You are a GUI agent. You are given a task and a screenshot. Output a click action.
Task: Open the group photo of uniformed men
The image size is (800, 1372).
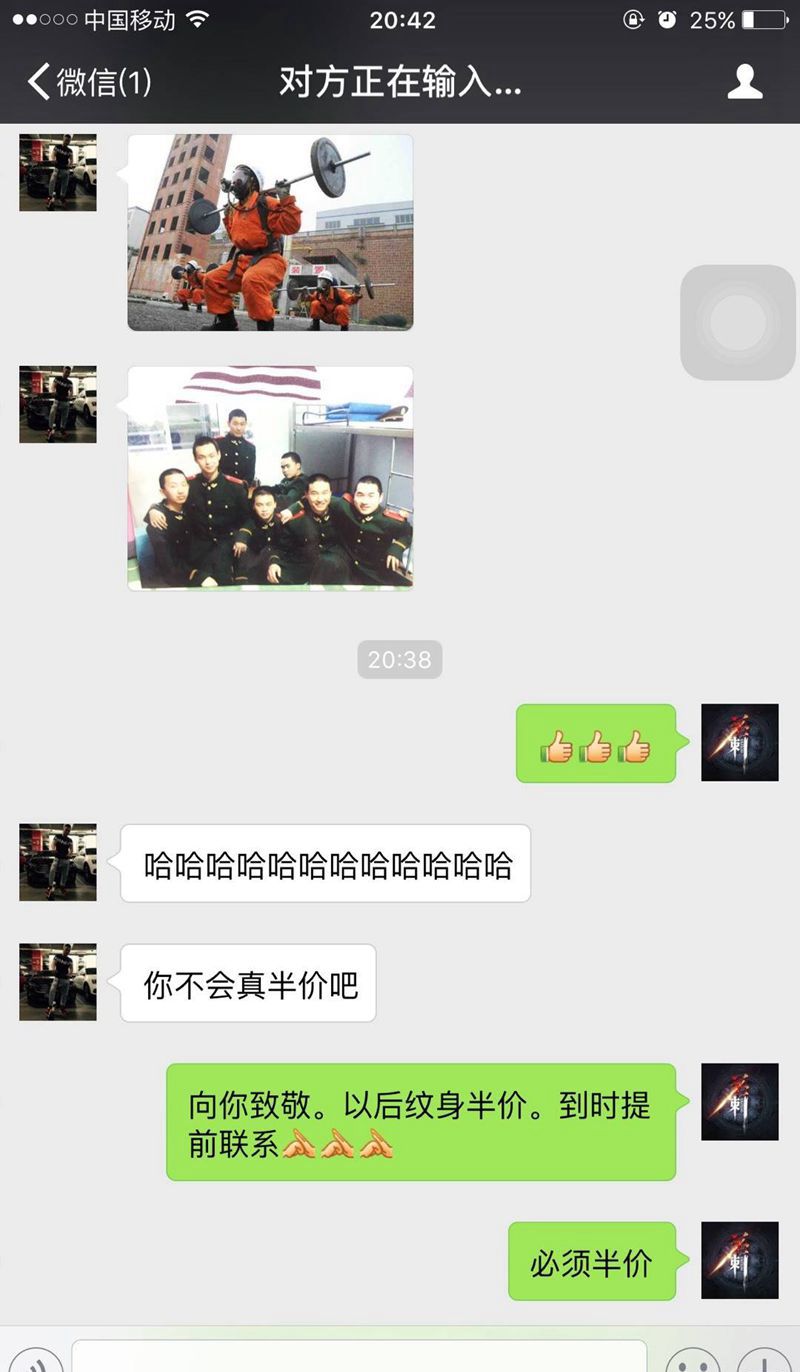(x=270, y=478)
